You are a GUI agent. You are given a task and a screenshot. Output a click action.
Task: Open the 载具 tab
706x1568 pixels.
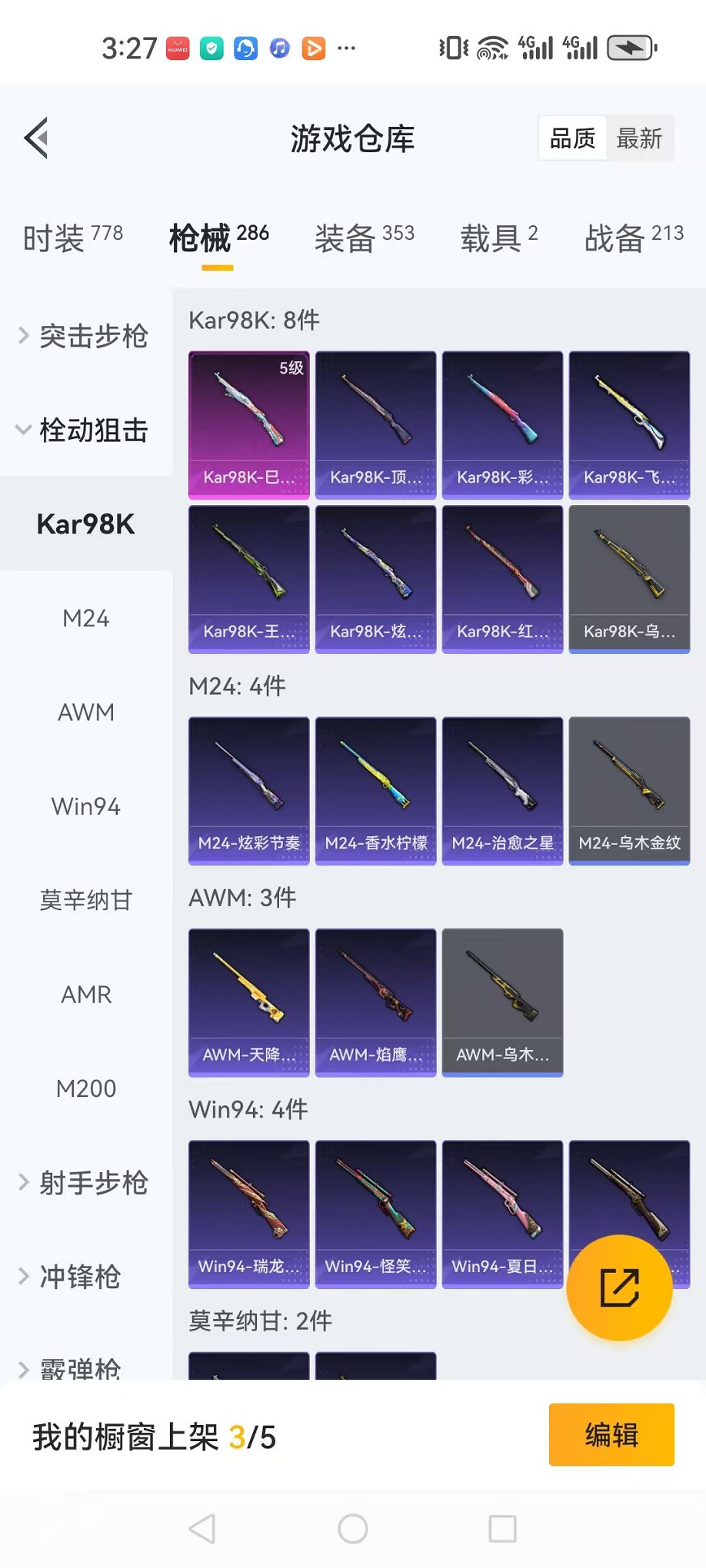tap(498, 238)
